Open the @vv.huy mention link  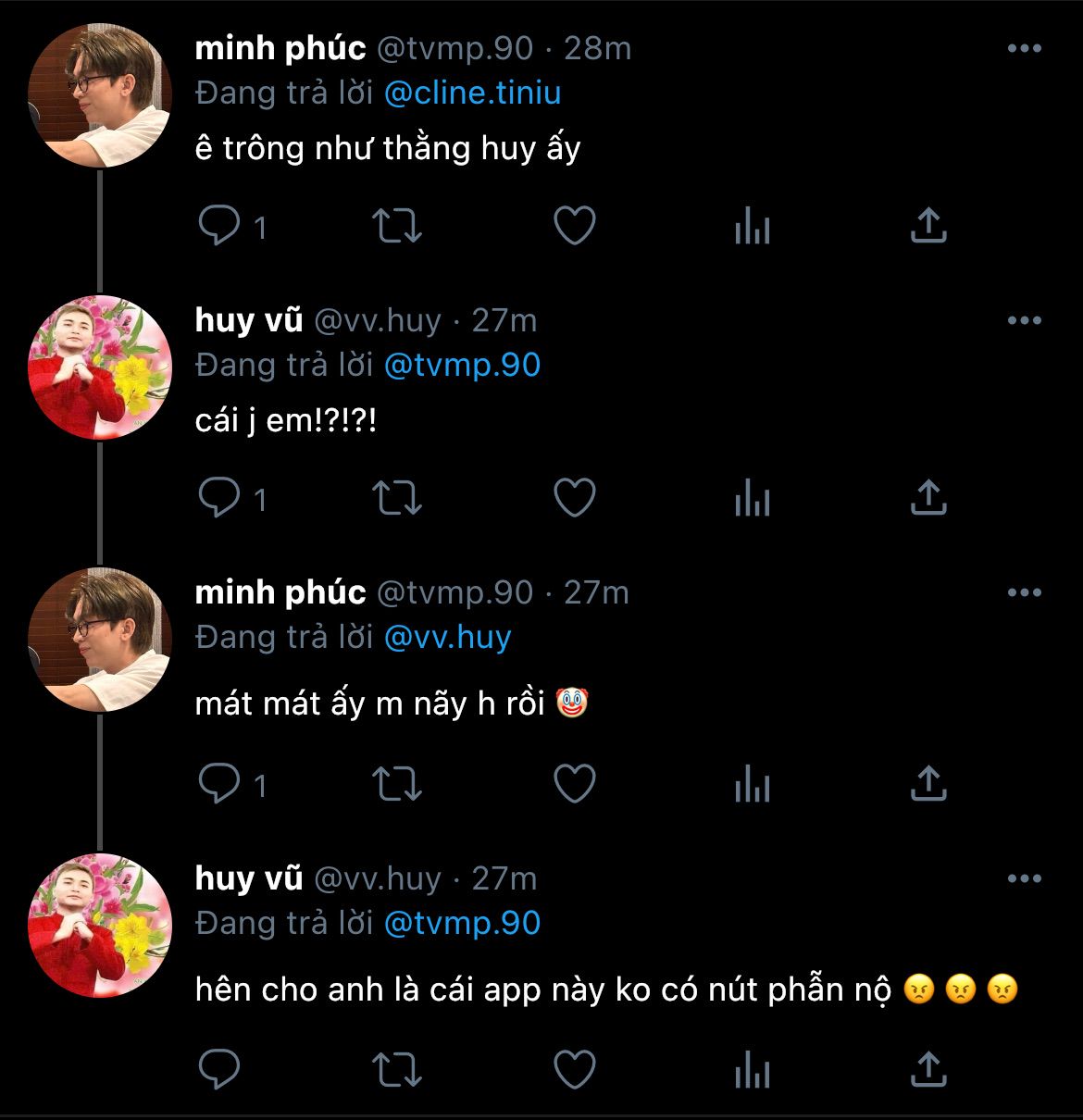coord(447,638)
